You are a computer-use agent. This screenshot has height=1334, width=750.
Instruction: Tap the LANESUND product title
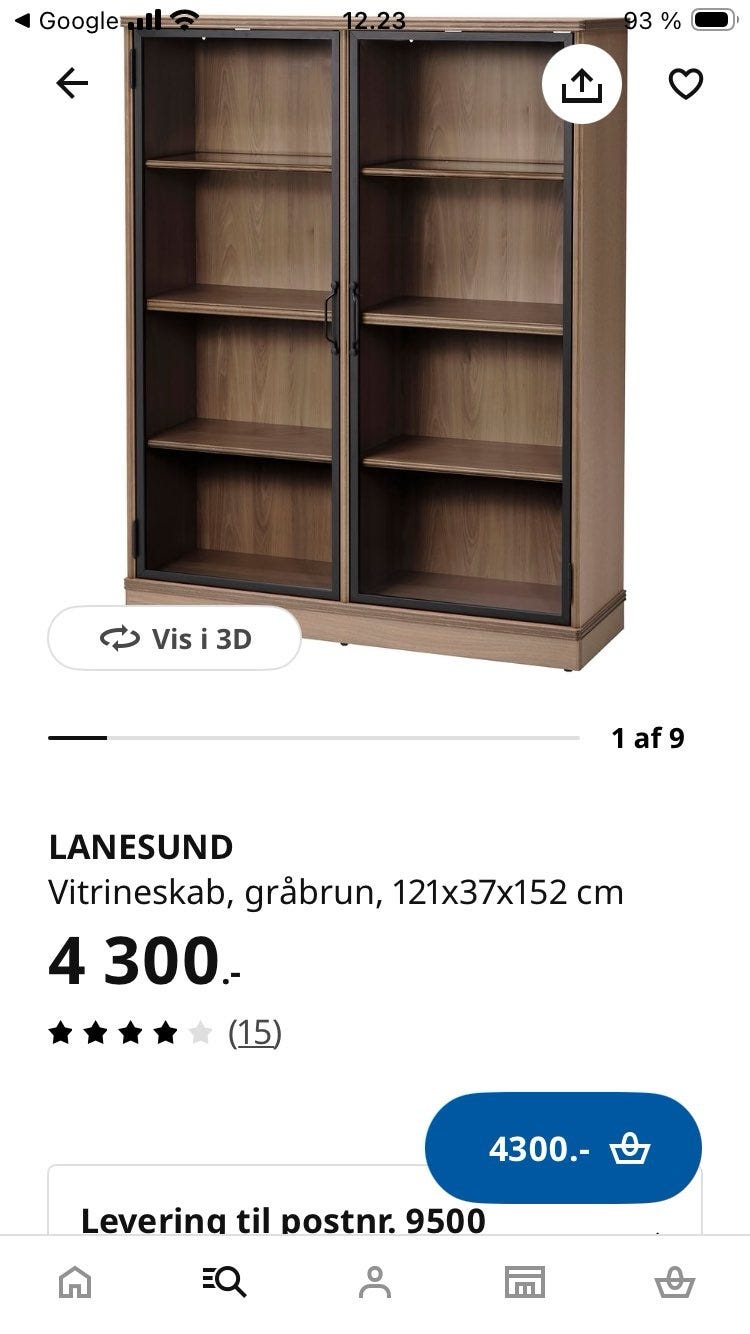pyautogui.click(x=142, y=847)
